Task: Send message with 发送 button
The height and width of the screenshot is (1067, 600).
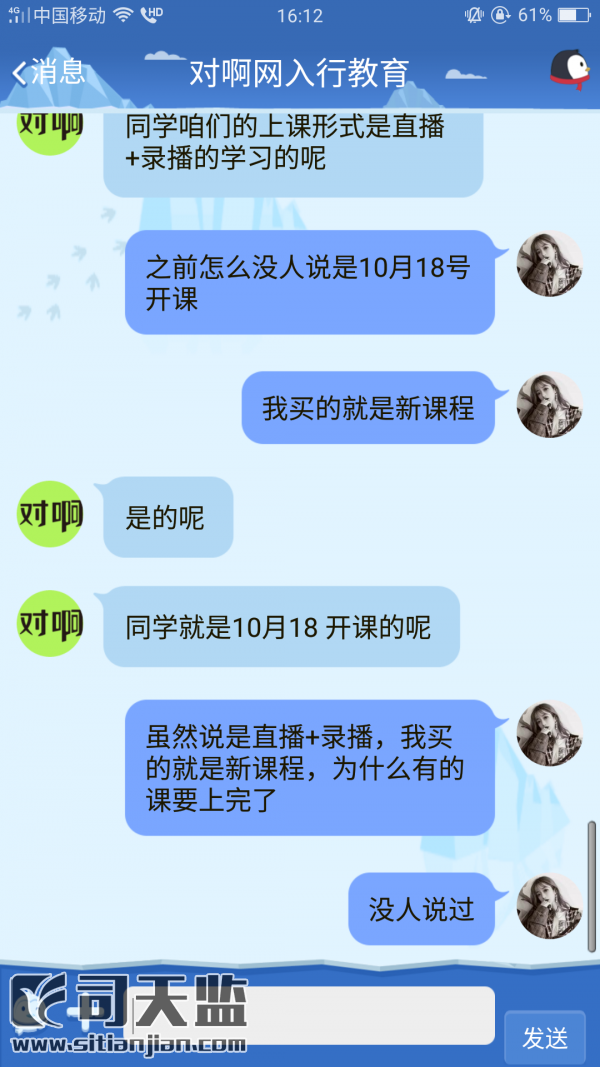Action: coord(545,1037)
